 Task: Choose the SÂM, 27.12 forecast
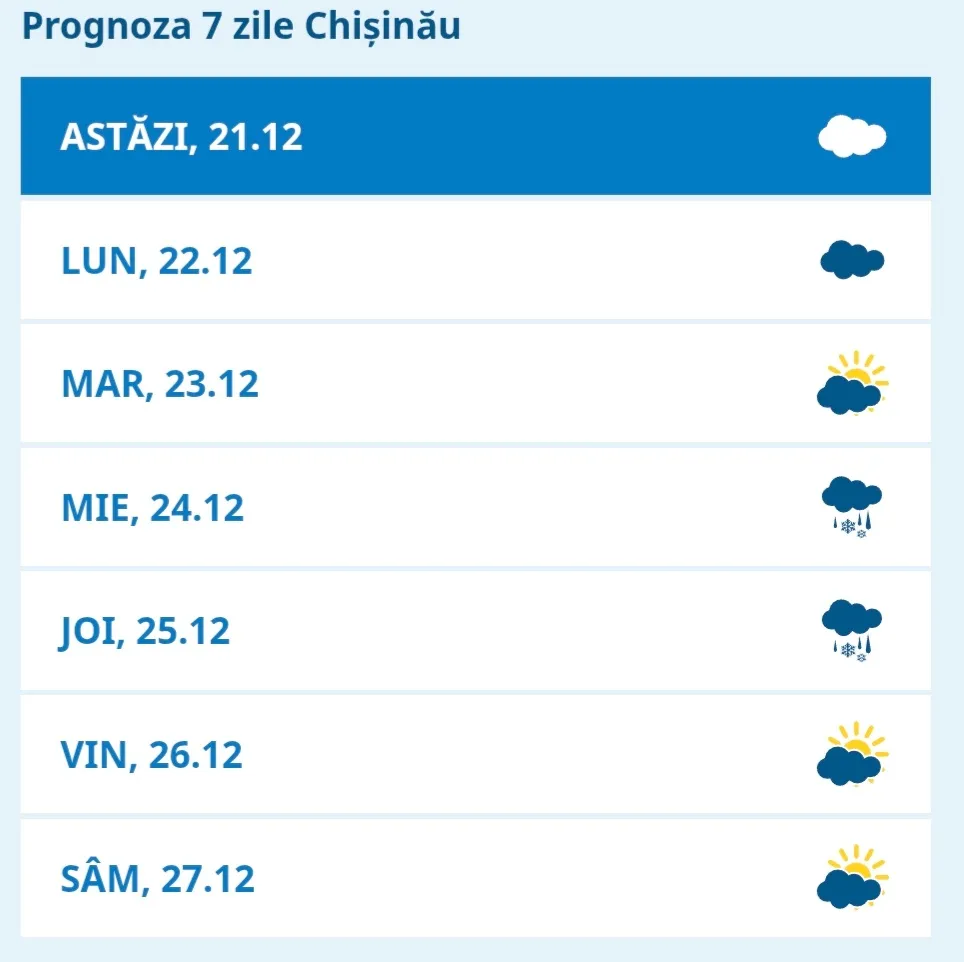point(475,878)
